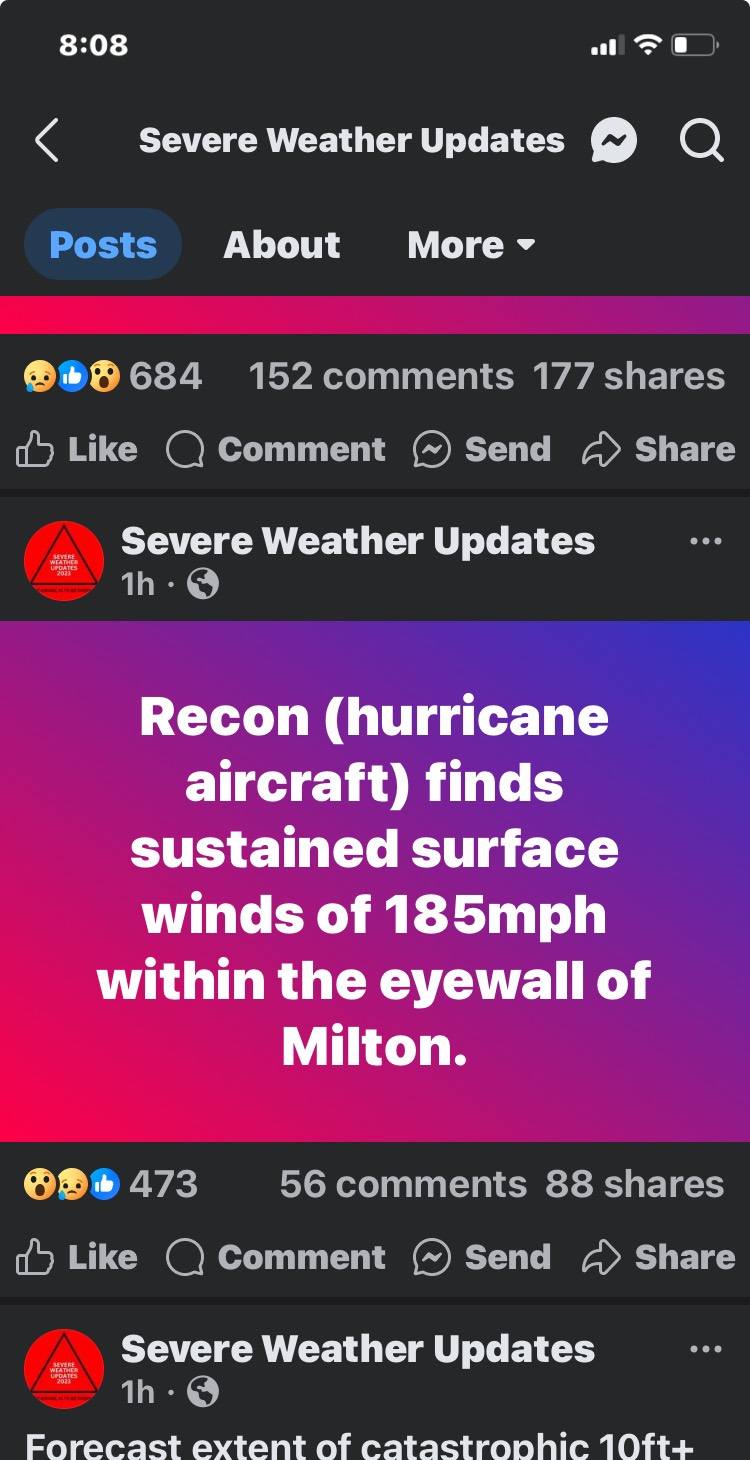
Task: View the 56 comments on Milton post
Action: click(402, 1184)
